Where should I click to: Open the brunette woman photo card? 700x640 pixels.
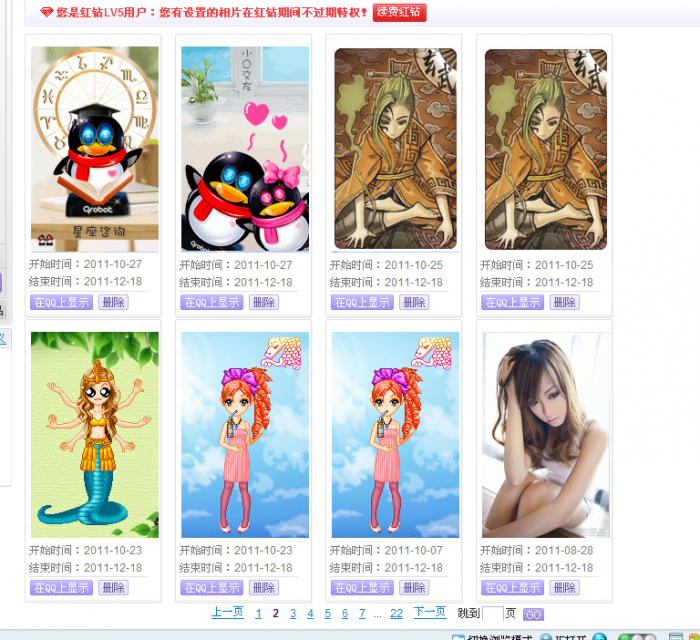(546, 434)
